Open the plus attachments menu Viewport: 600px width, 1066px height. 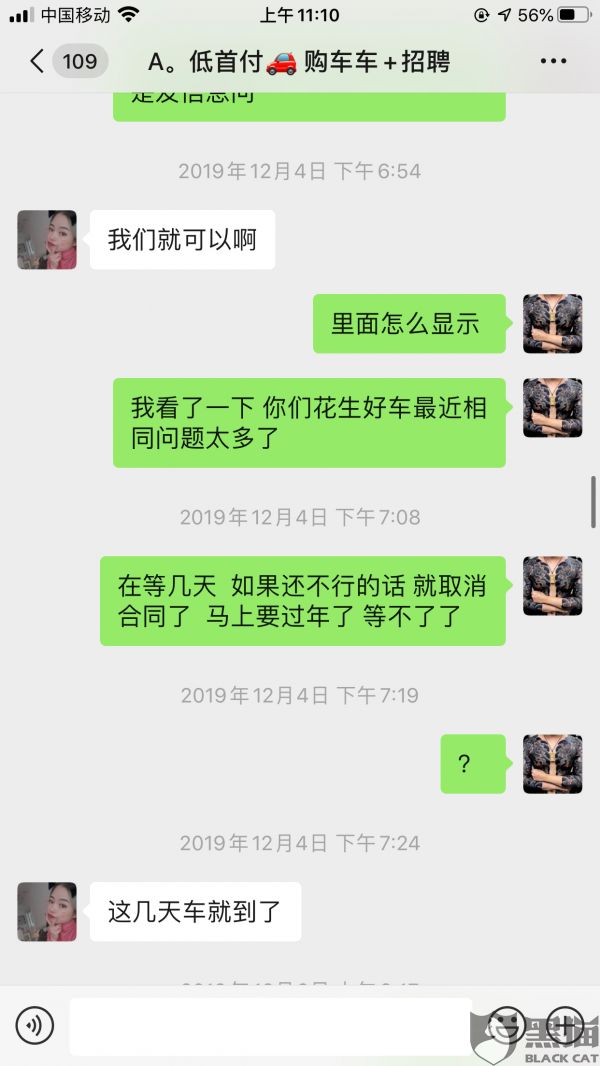[565, 1025]
